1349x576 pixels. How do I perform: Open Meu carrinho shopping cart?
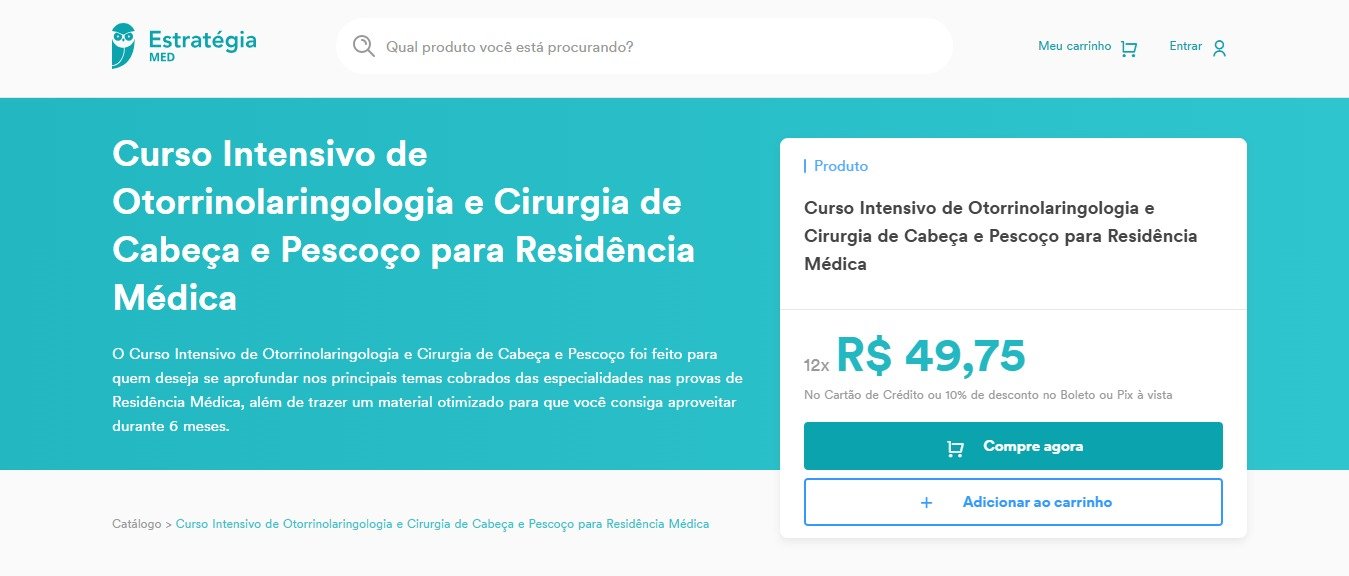pos(1087,47)
